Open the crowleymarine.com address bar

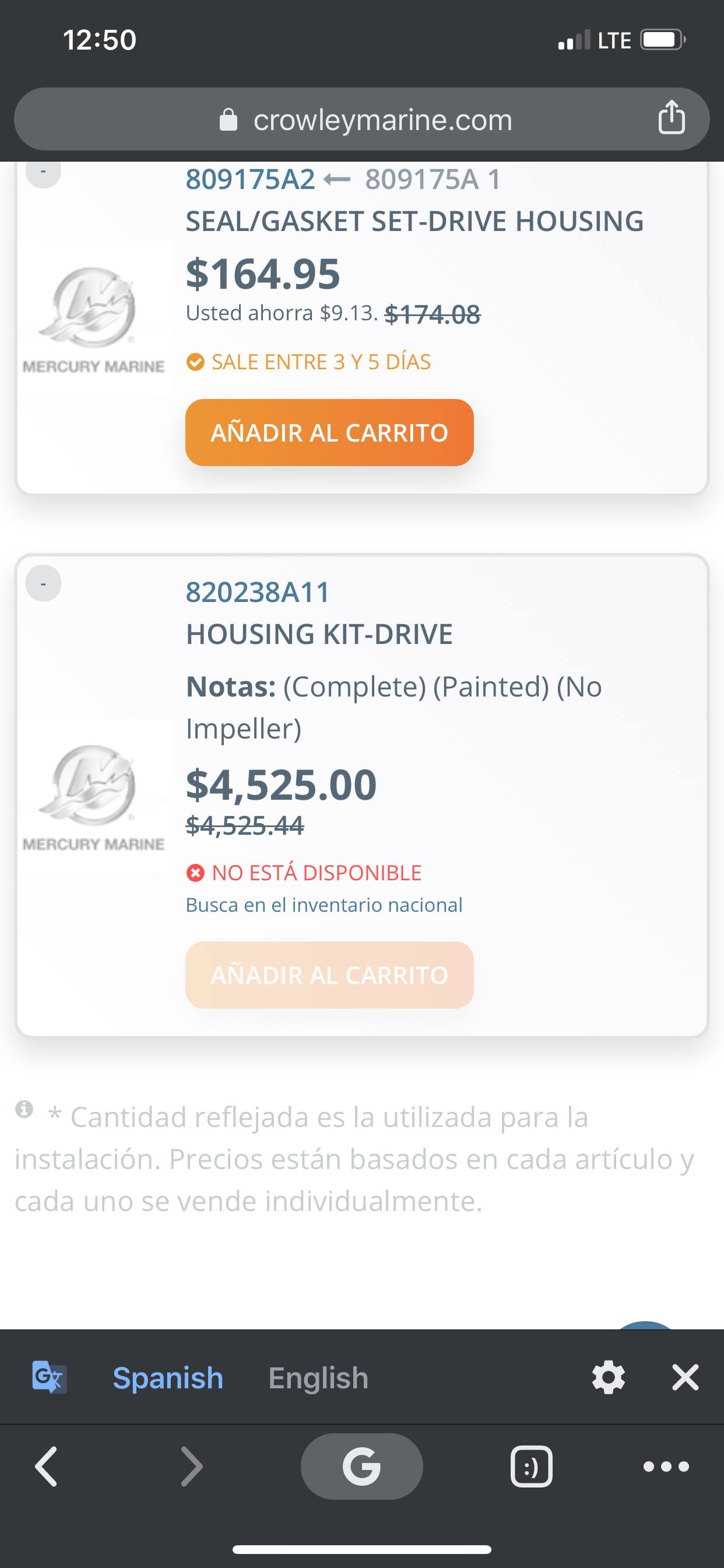click(365, 120)
